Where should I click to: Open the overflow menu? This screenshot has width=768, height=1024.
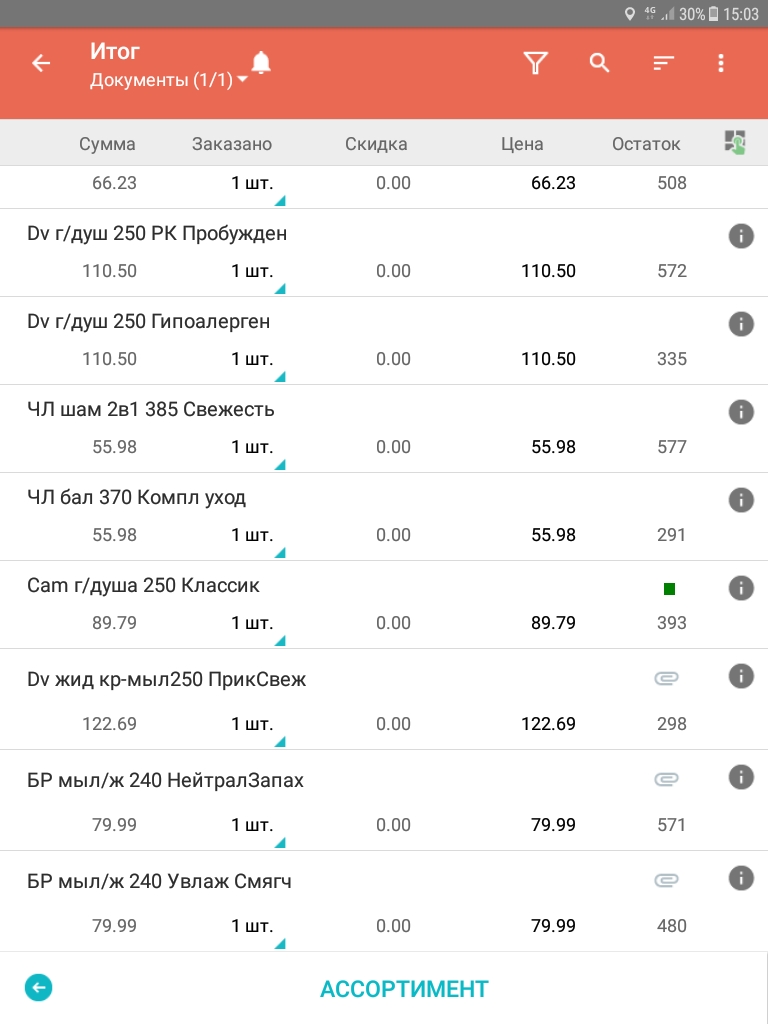coord(721,63)
